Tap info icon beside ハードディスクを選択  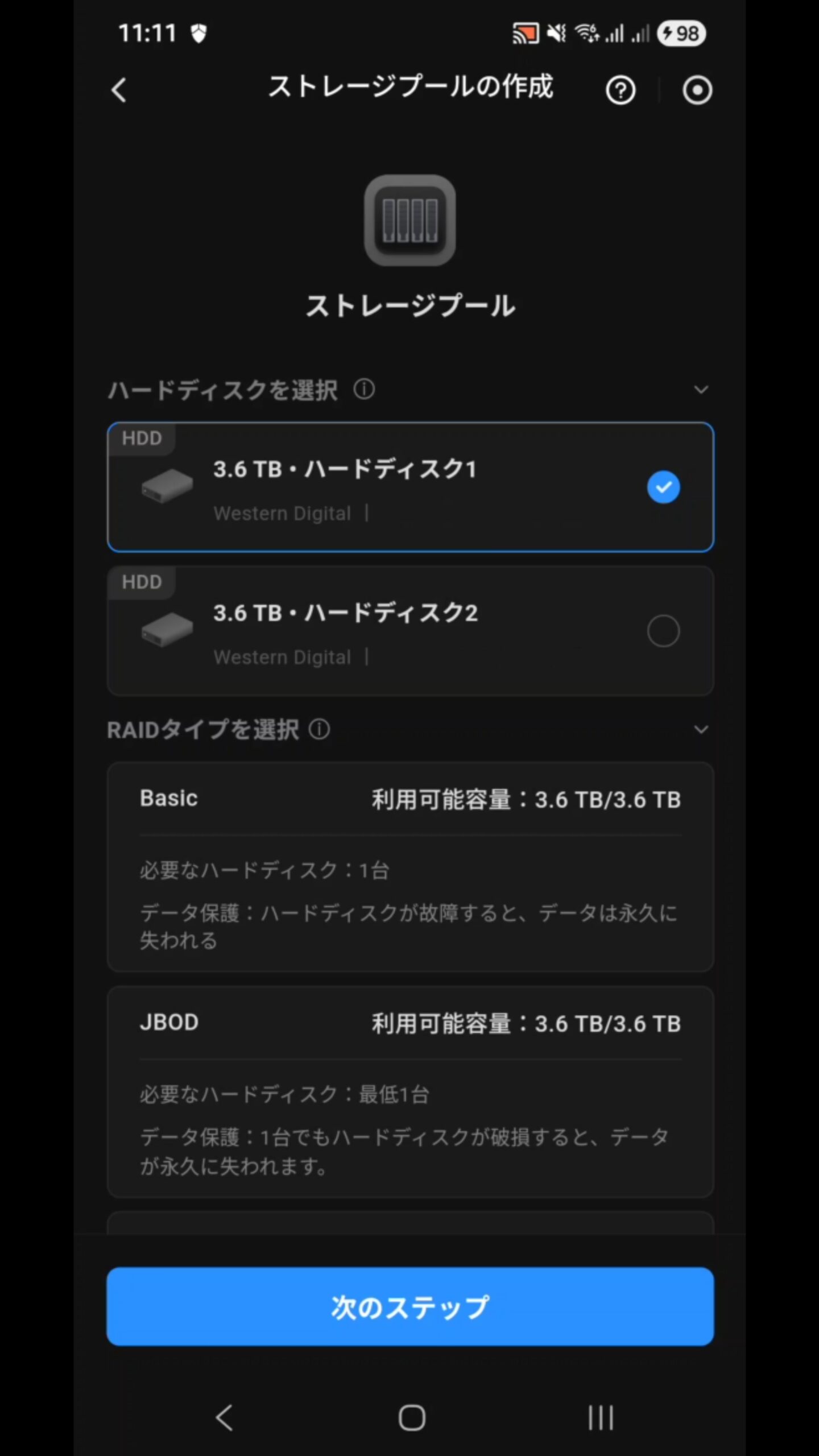coord(364,390)
